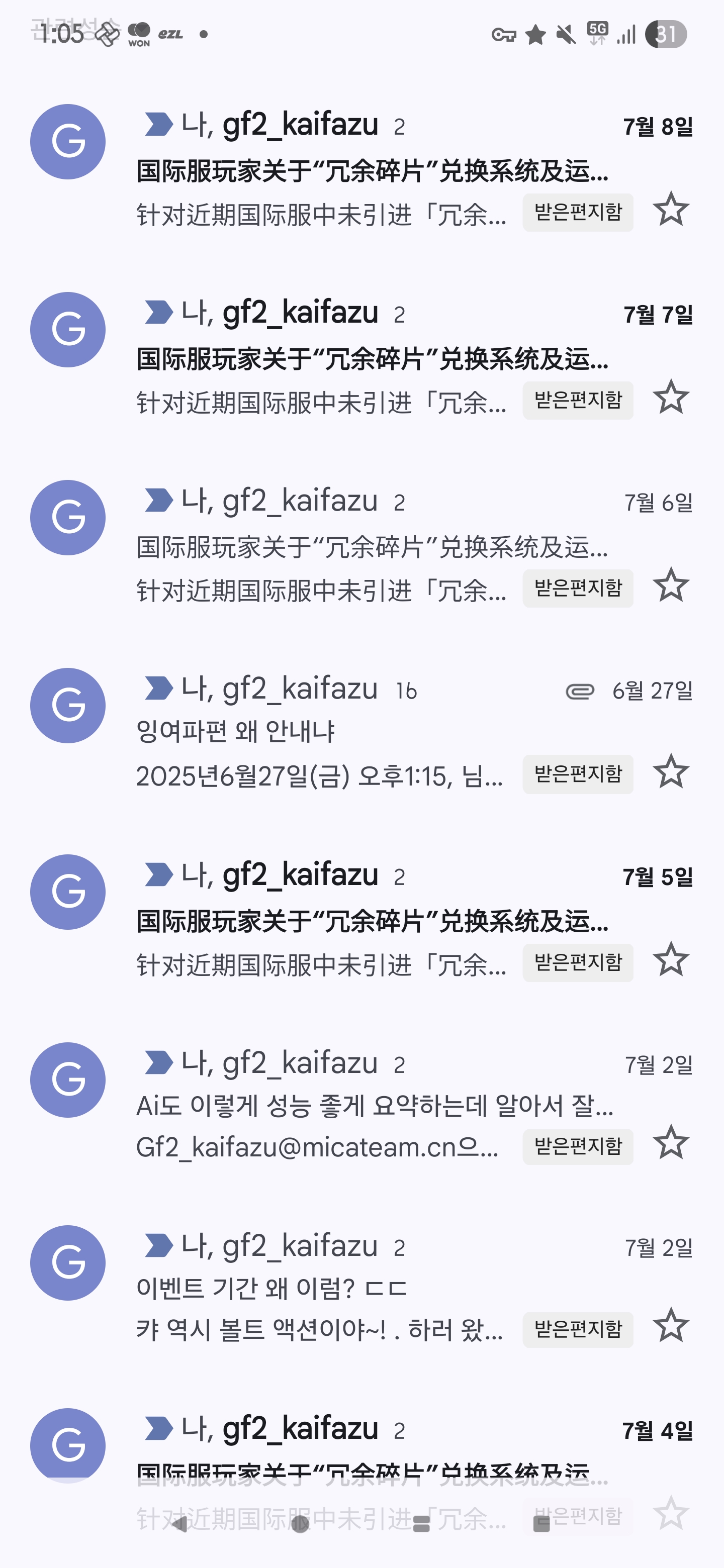This screenshot has width=724, height=1568.
Task: Star the July 6 email thread
Action: [671, 586]
